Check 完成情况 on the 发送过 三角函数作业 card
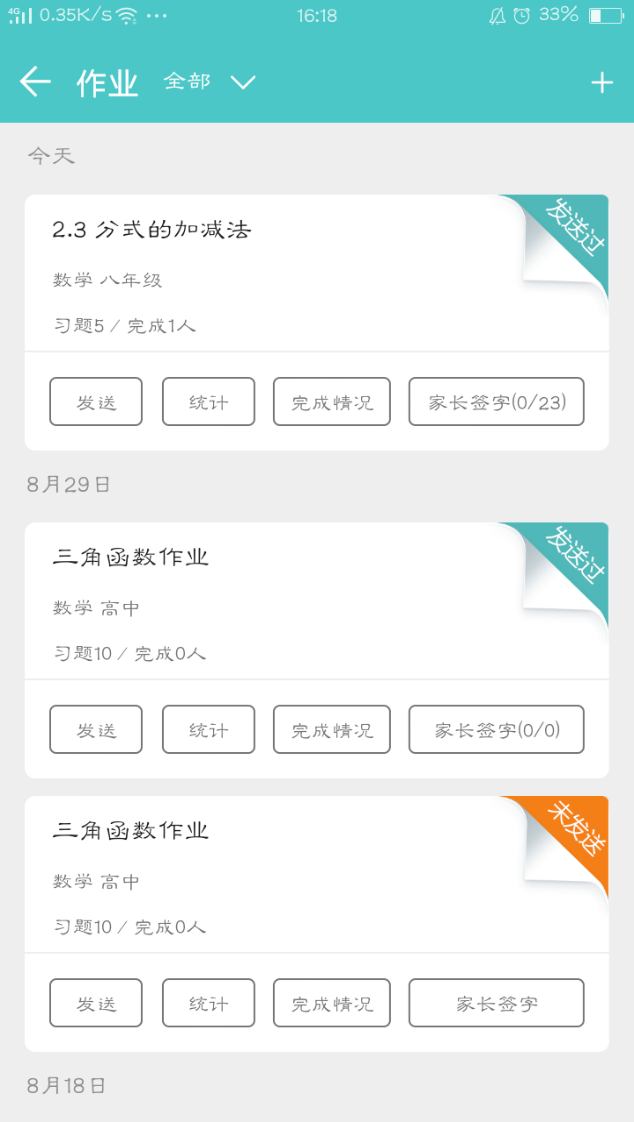Image resolution: width=634 pixels, height=1122 pixels. [x=332, y=729]
